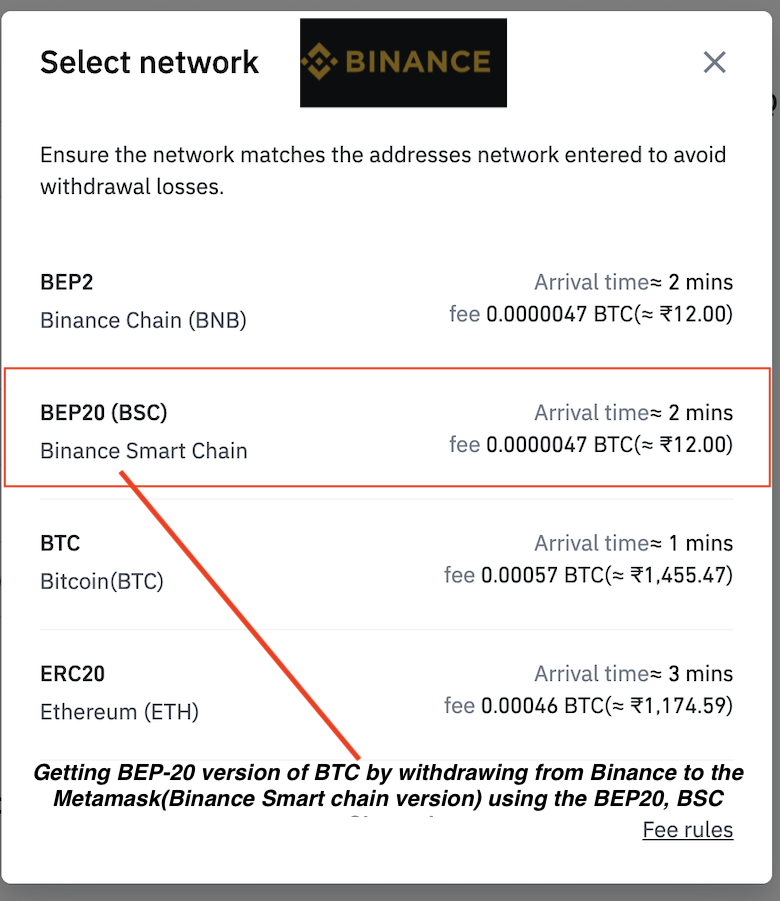Select the BEP2 Binance Chain network
Screen dimensions: 780x901
click(x=386, y=302)
